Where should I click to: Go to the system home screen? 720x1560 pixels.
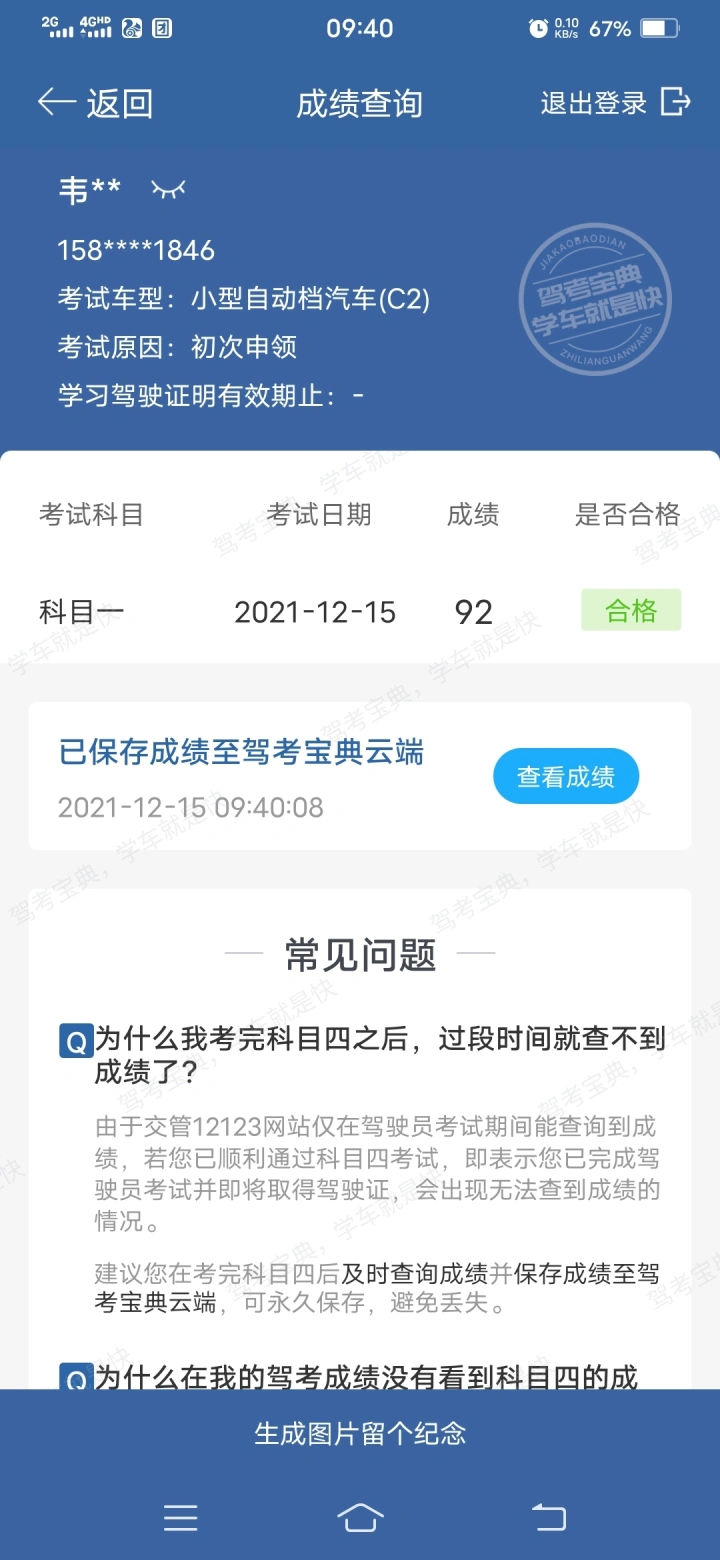coord(360,1517)
